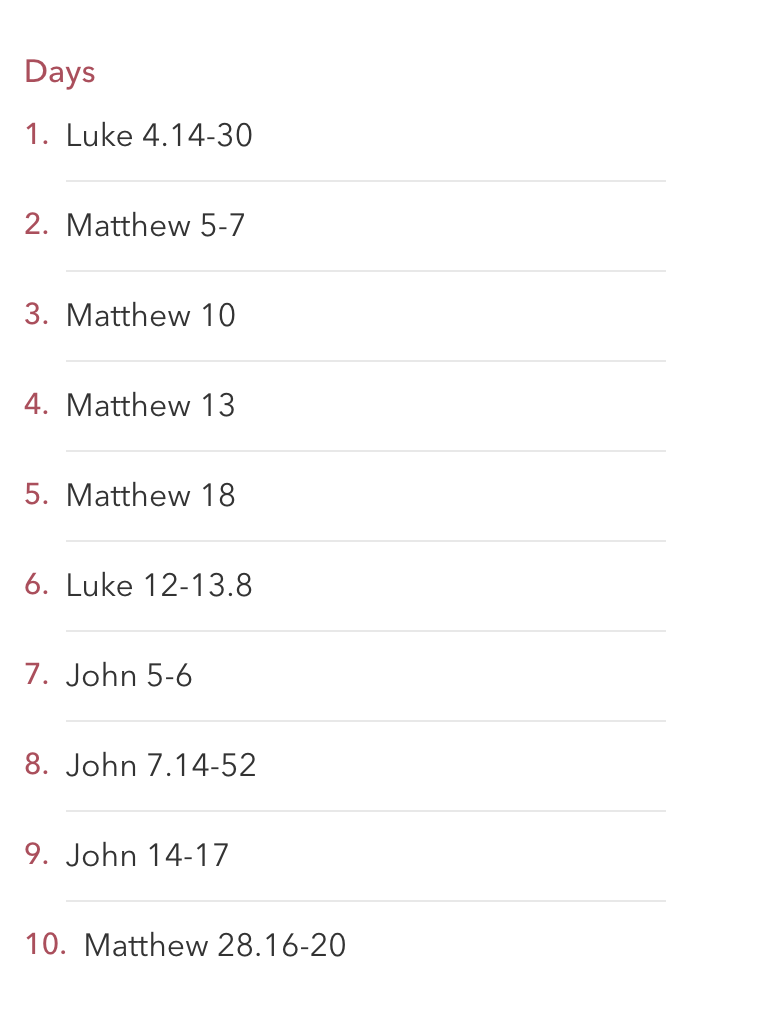778x1022 pixels.
Task: Select the Matthew 10 reading
Action: (x=151, y=315)
